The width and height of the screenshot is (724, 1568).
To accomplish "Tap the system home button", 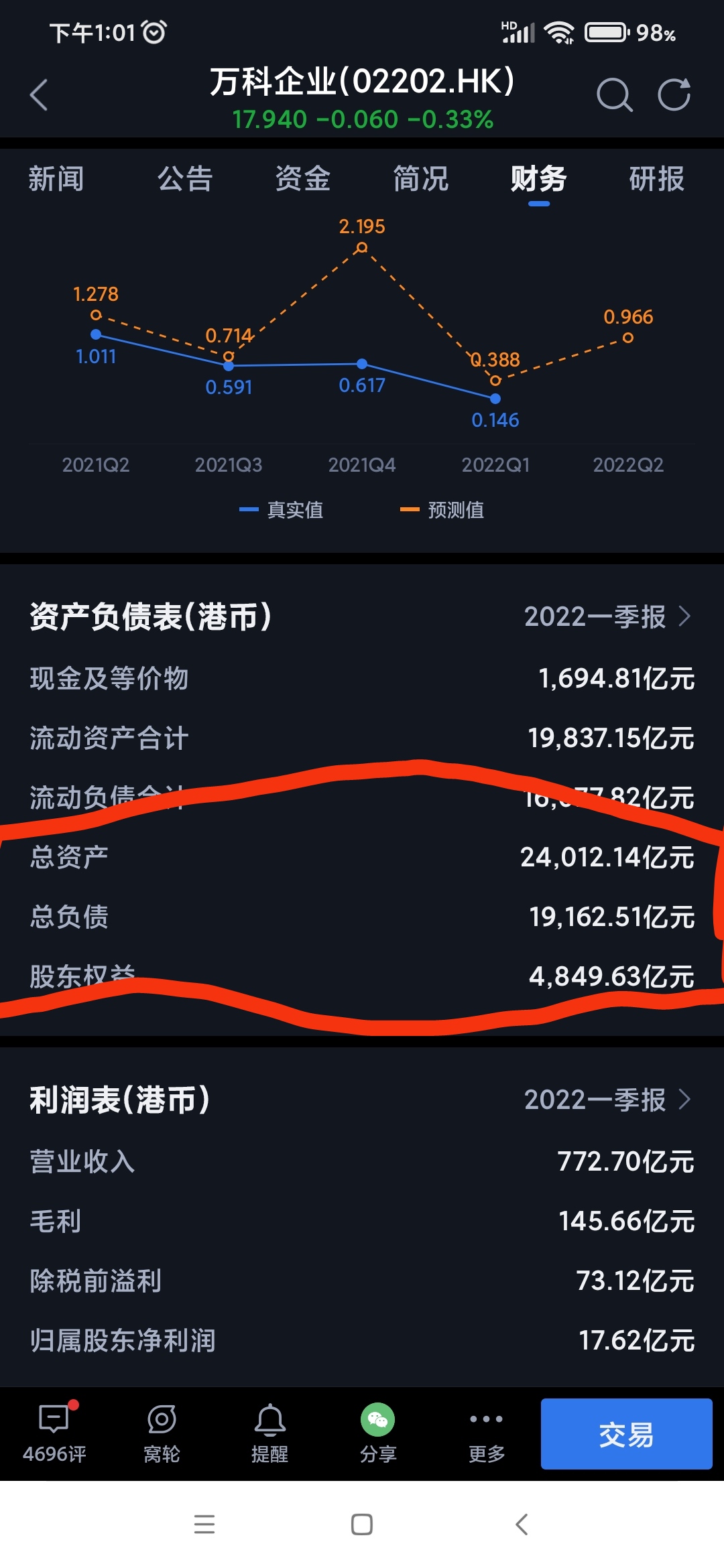I will (362, 1524).
